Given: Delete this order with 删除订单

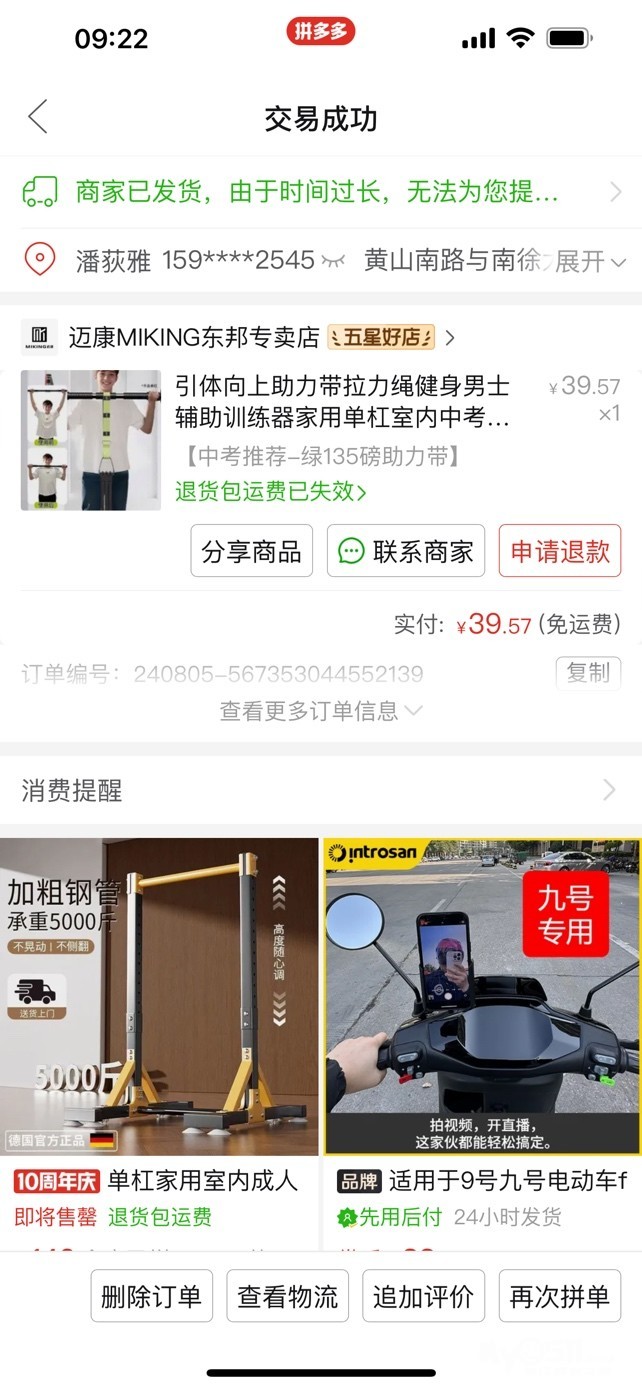Looking at the screenshot, I should point(151,1296).
